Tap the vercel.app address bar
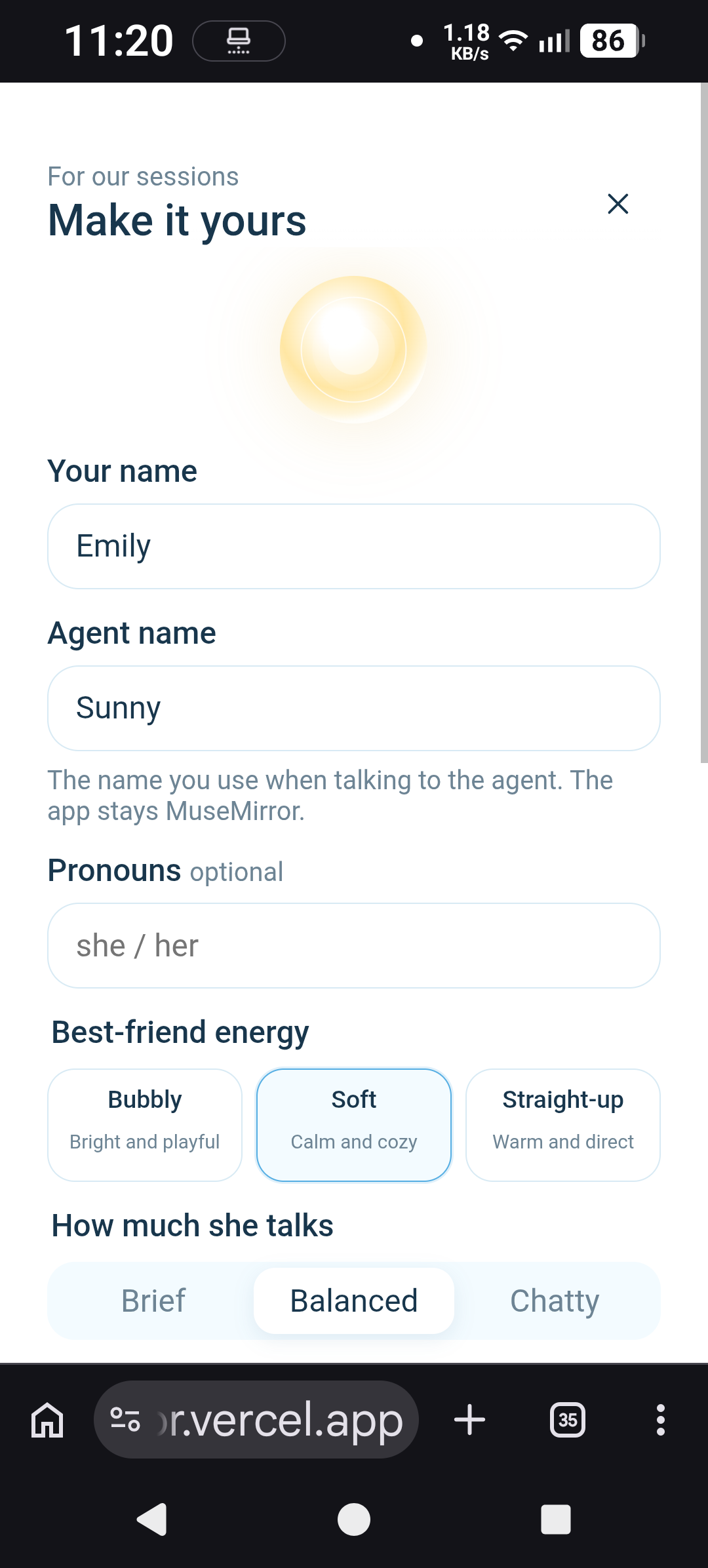Viewport: 708px width, 1568px height. 256,1420
